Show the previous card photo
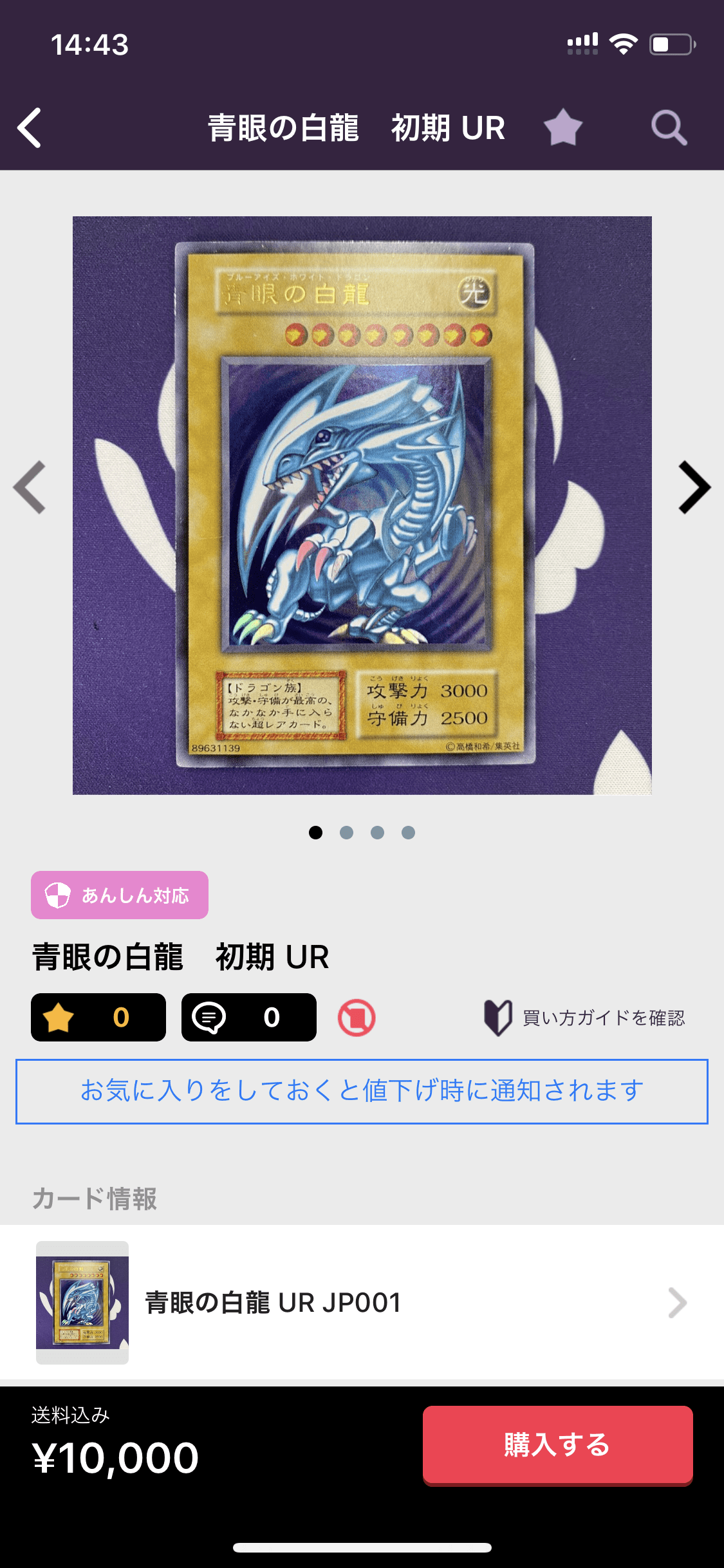 pos(30,487)
